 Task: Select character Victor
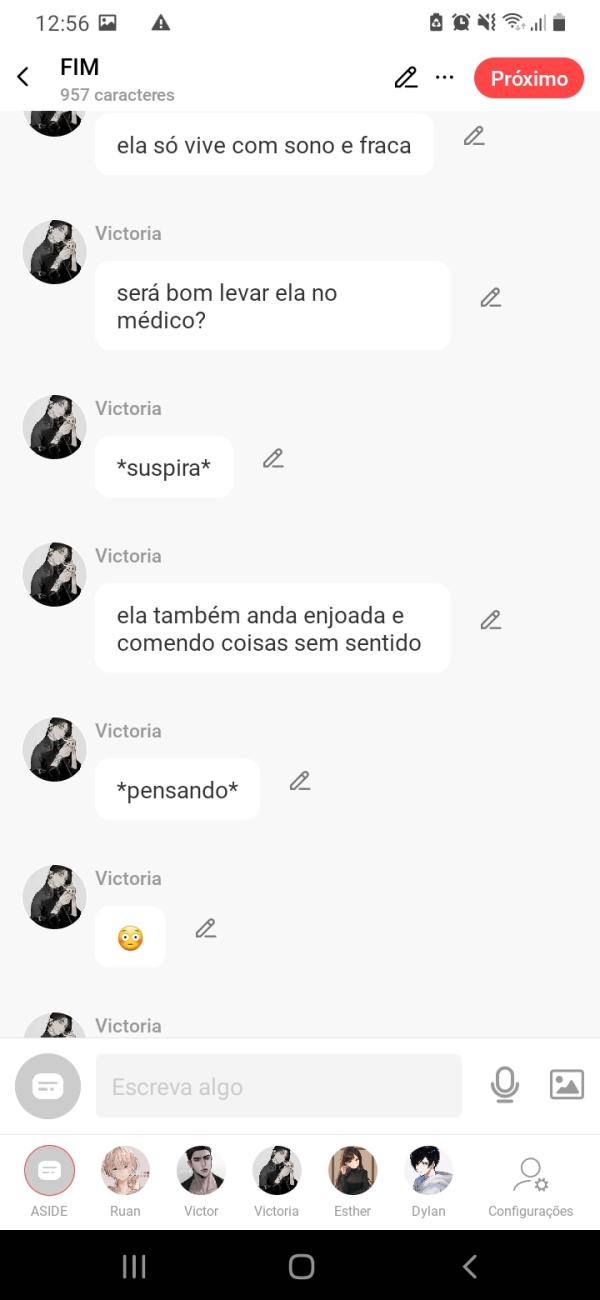point(201,1171)
